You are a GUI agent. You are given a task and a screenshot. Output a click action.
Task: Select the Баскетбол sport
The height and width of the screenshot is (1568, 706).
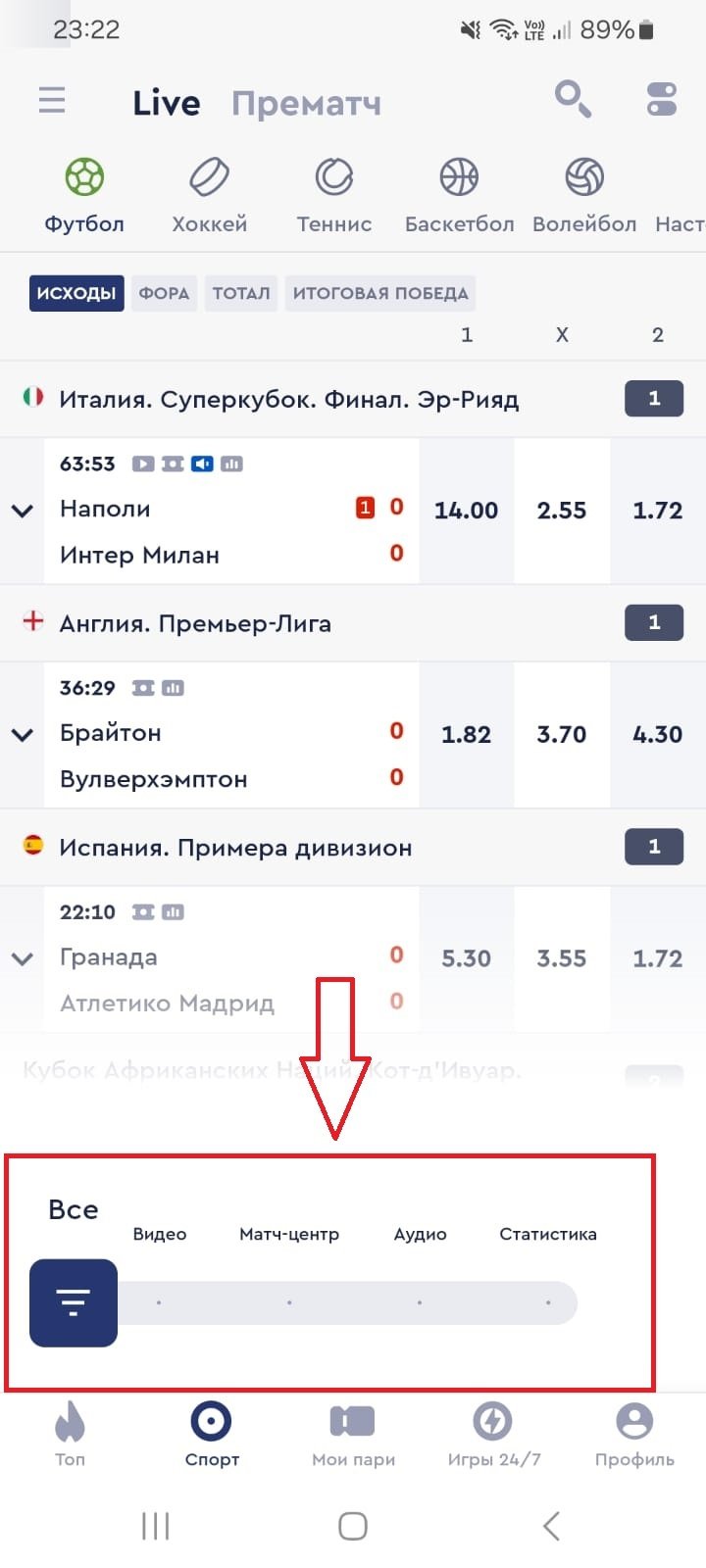click(459, 196)
